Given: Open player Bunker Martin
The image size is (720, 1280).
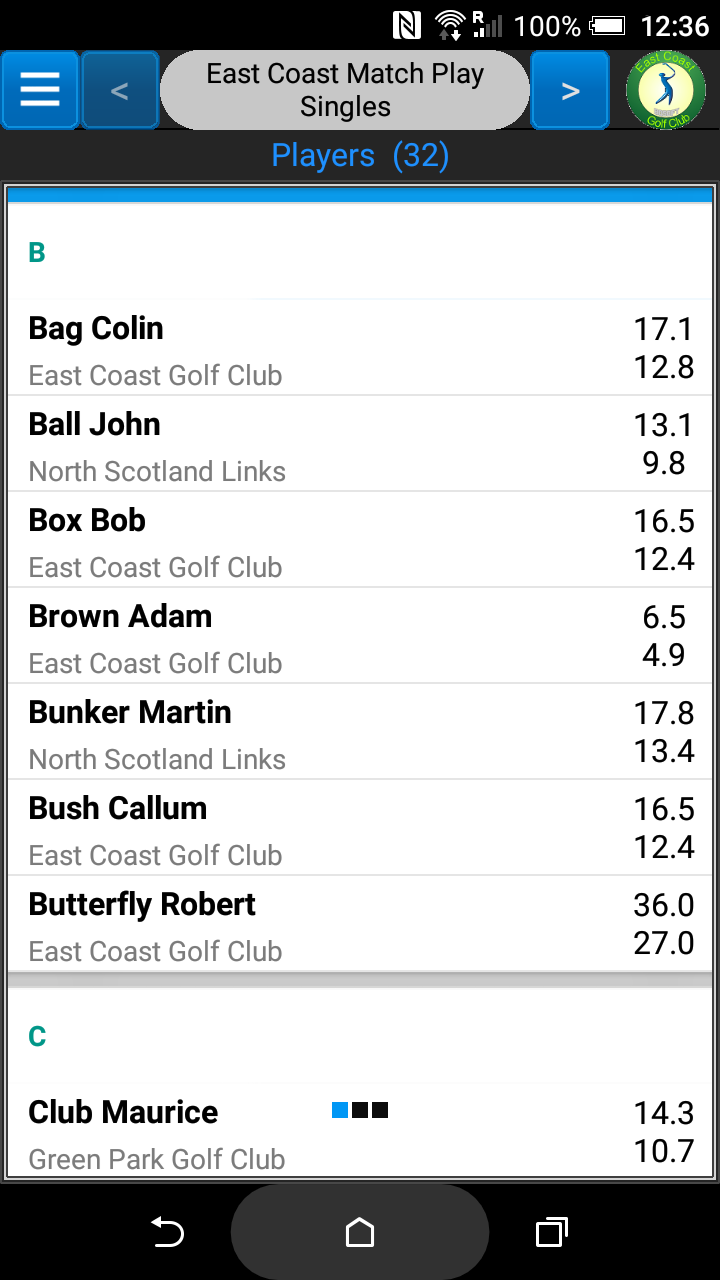Looking at the screenshot, I should coord(360,732).
